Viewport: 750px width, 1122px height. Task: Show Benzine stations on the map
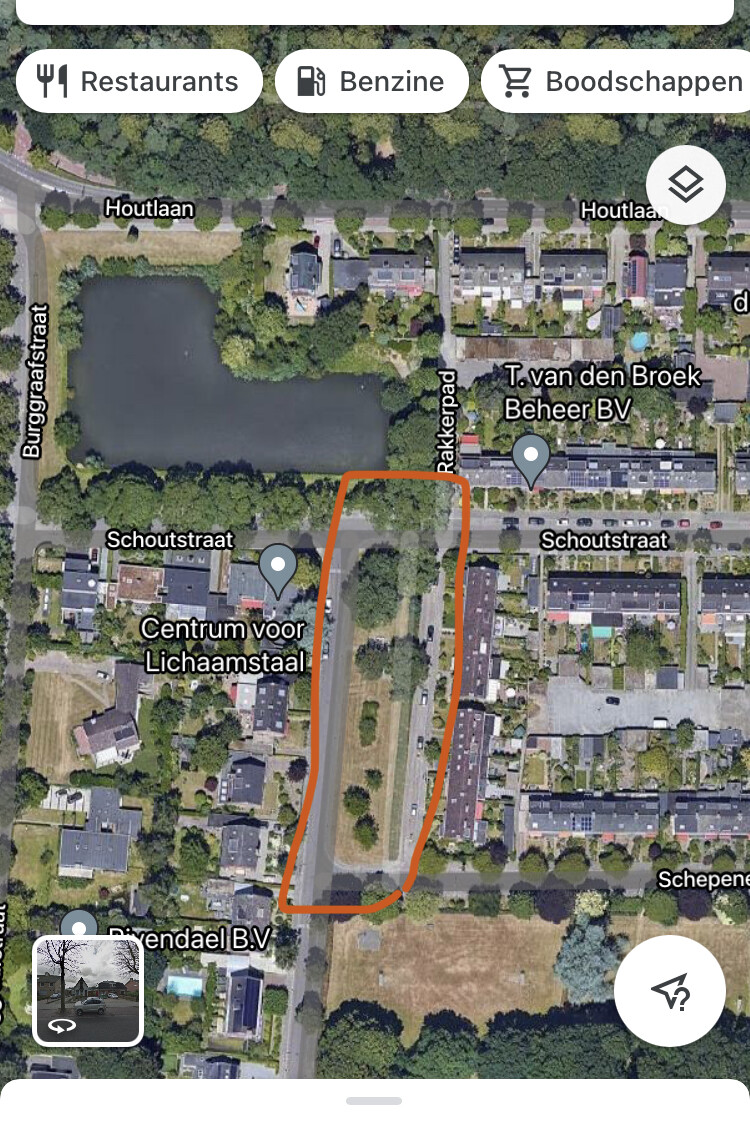[x=371, y=81]
